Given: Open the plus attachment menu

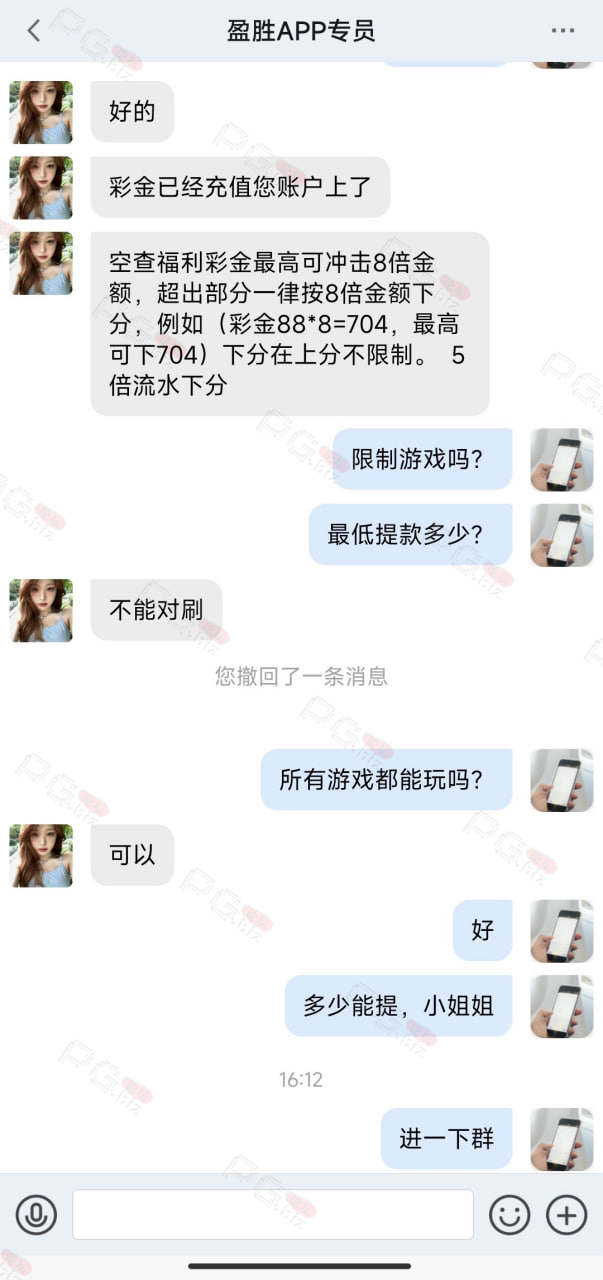Looking at the screenshot, I should pyautogui.click(x=566, y=1215).
